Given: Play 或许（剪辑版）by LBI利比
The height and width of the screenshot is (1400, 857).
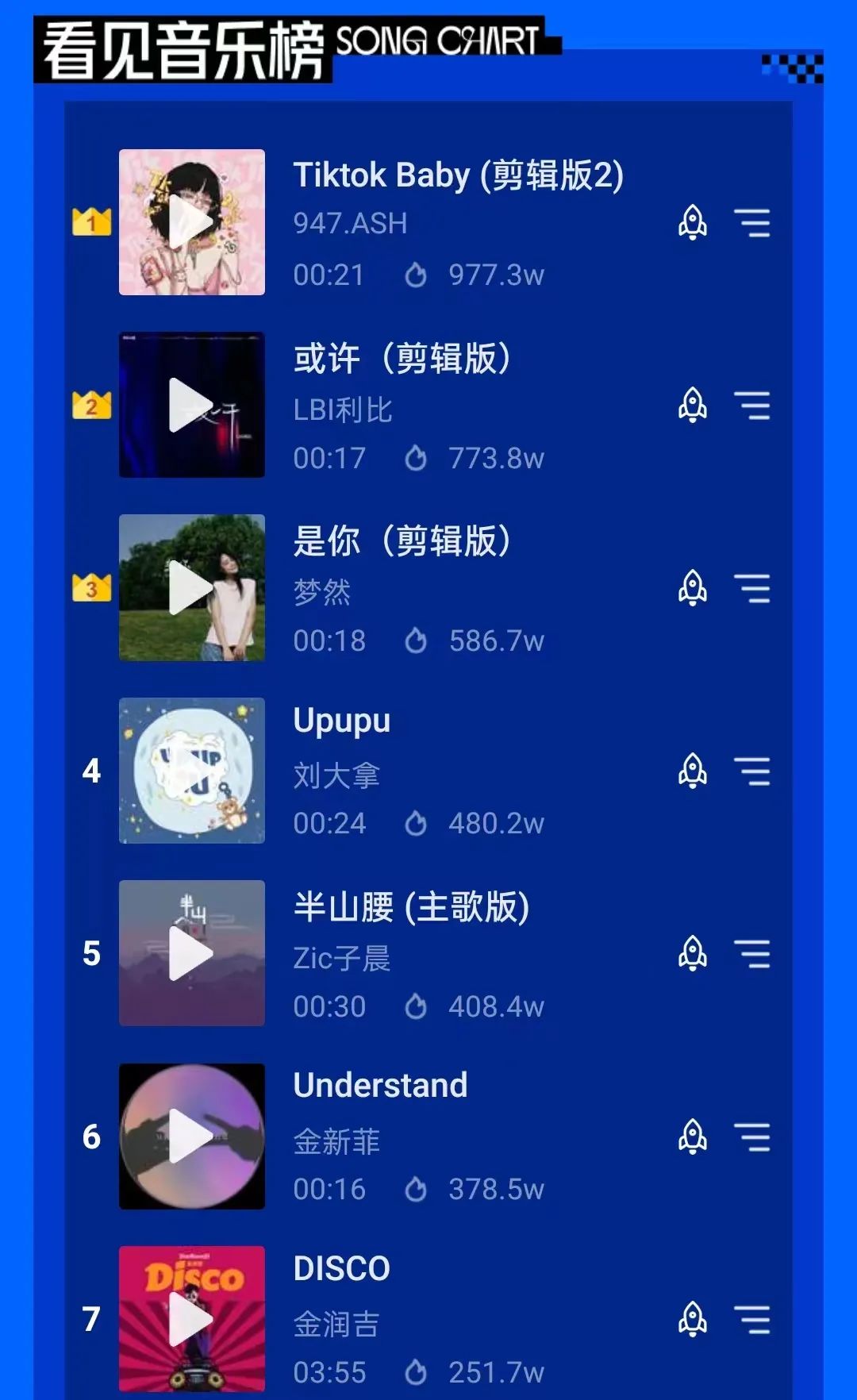Looking at the screenshot, I should pyautogui.click(x=191, y=405).
